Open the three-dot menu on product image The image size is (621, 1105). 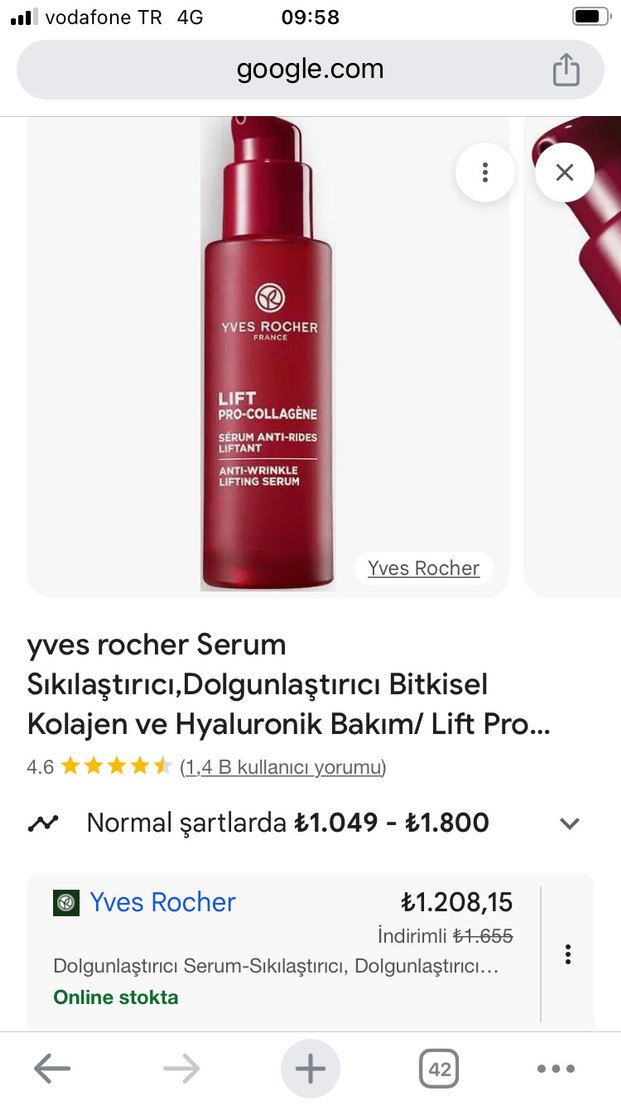[x=485, y=172]
